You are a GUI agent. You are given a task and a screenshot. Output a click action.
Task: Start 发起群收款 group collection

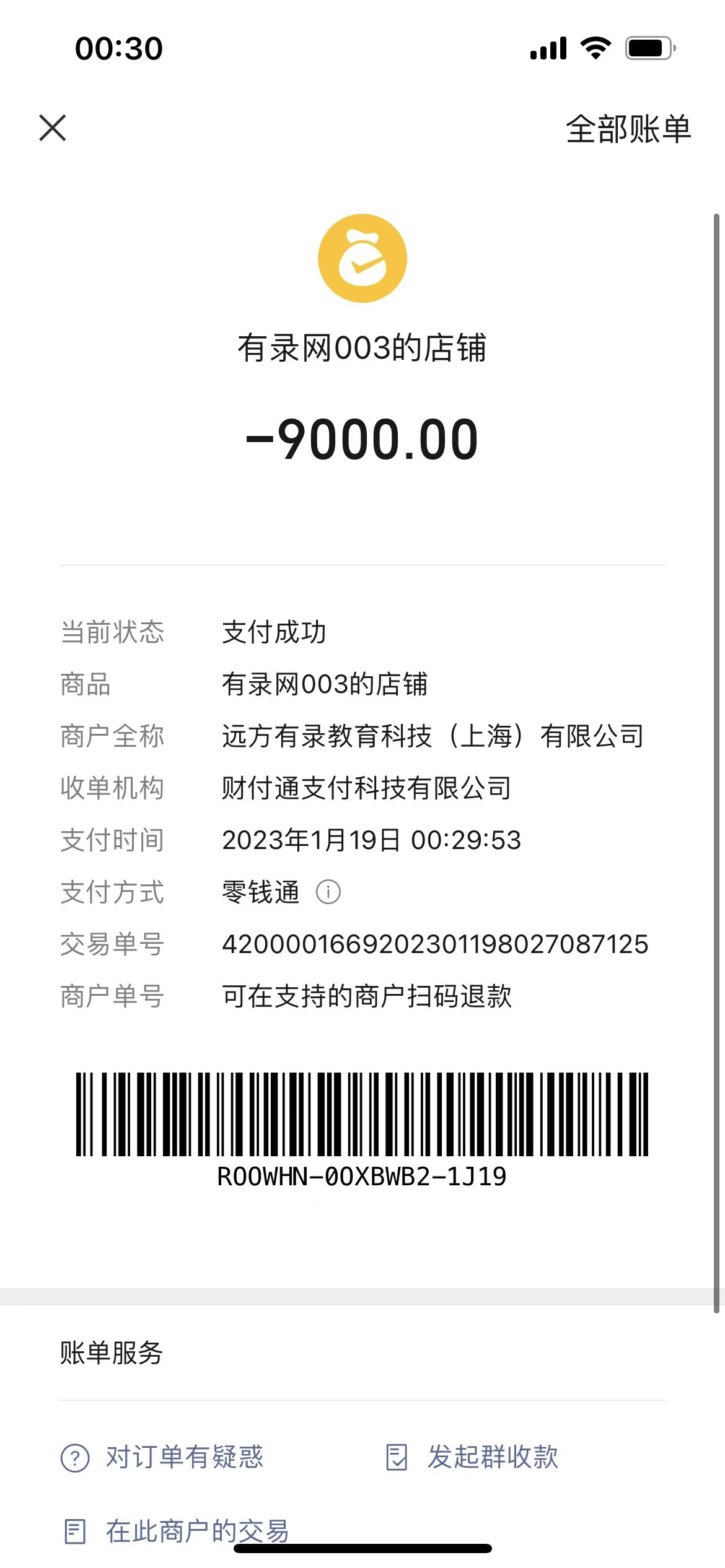472,1457
